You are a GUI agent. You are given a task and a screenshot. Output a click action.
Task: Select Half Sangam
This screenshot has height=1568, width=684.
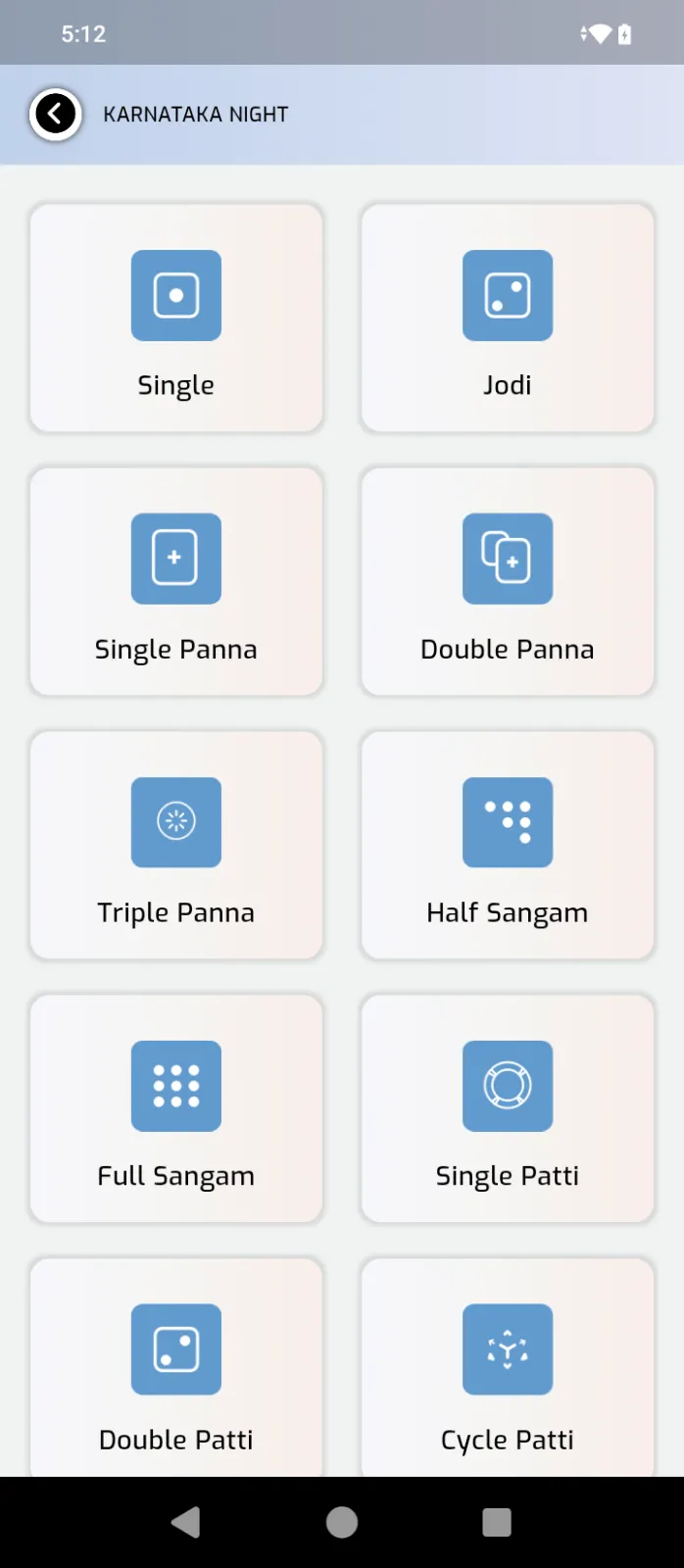508,846
